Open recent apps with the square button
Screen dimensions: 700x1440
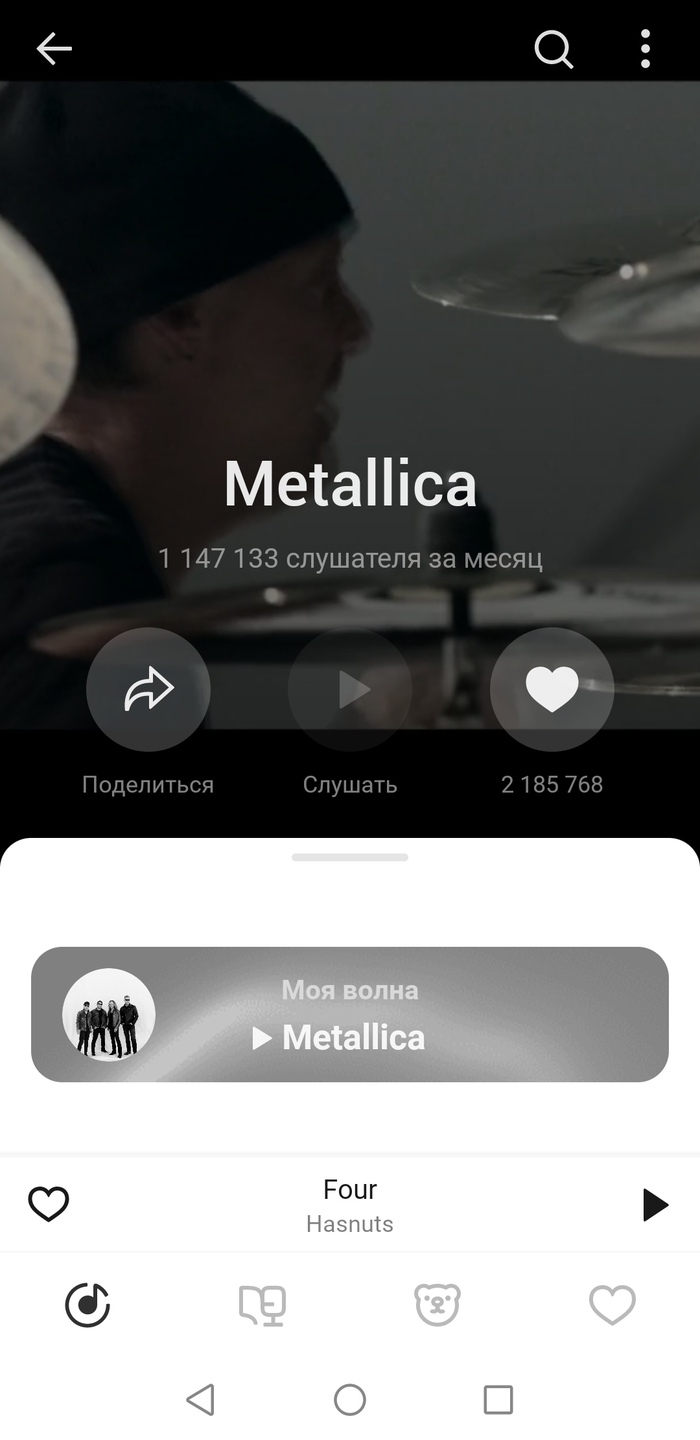[498, 1399]
